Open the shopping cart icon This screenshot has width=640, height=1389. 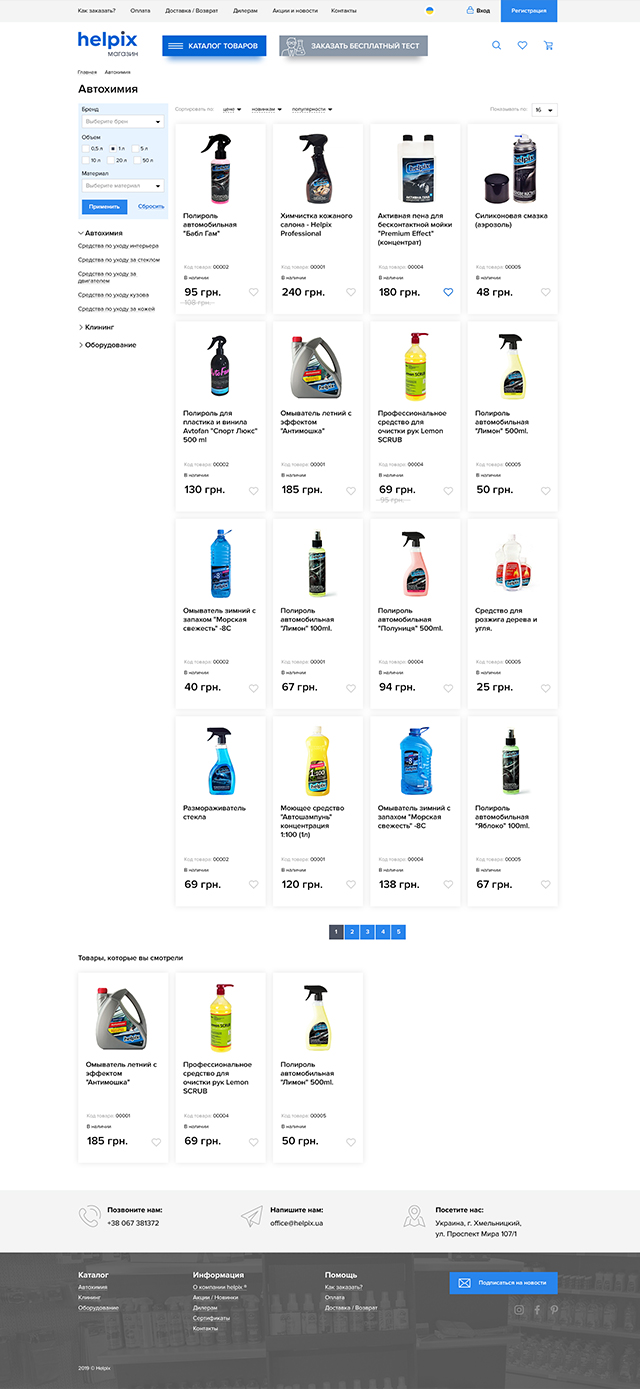coord(548,46)
